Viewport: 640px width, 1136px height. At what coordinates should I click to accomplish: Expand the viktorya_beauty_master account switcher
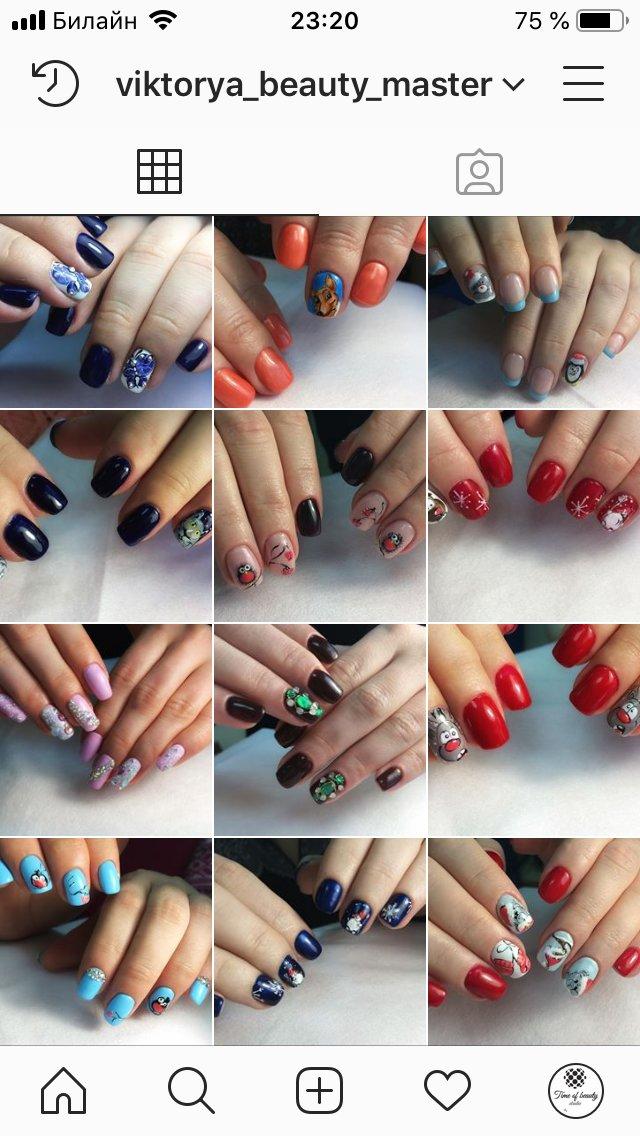[x=320, y=85]
